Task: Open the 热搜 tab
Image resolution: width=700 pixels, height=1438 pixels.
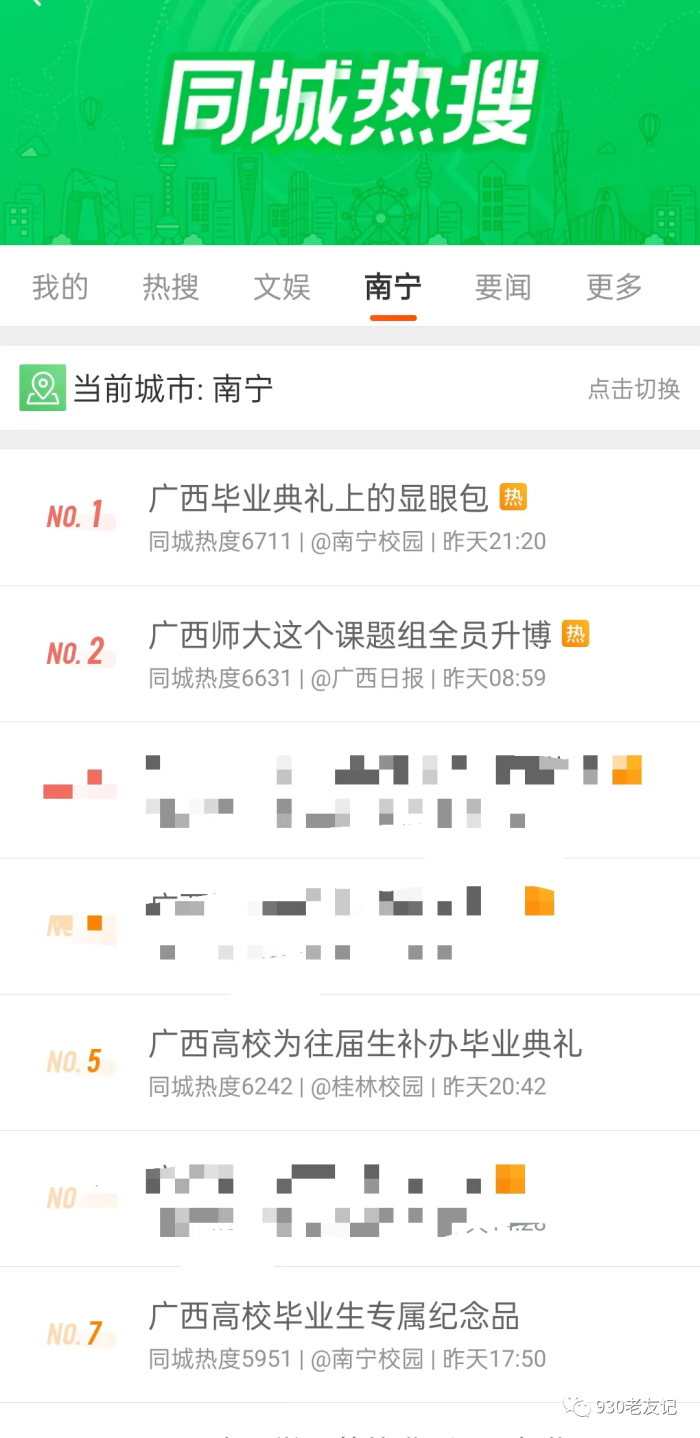Action: click(171, 288)
